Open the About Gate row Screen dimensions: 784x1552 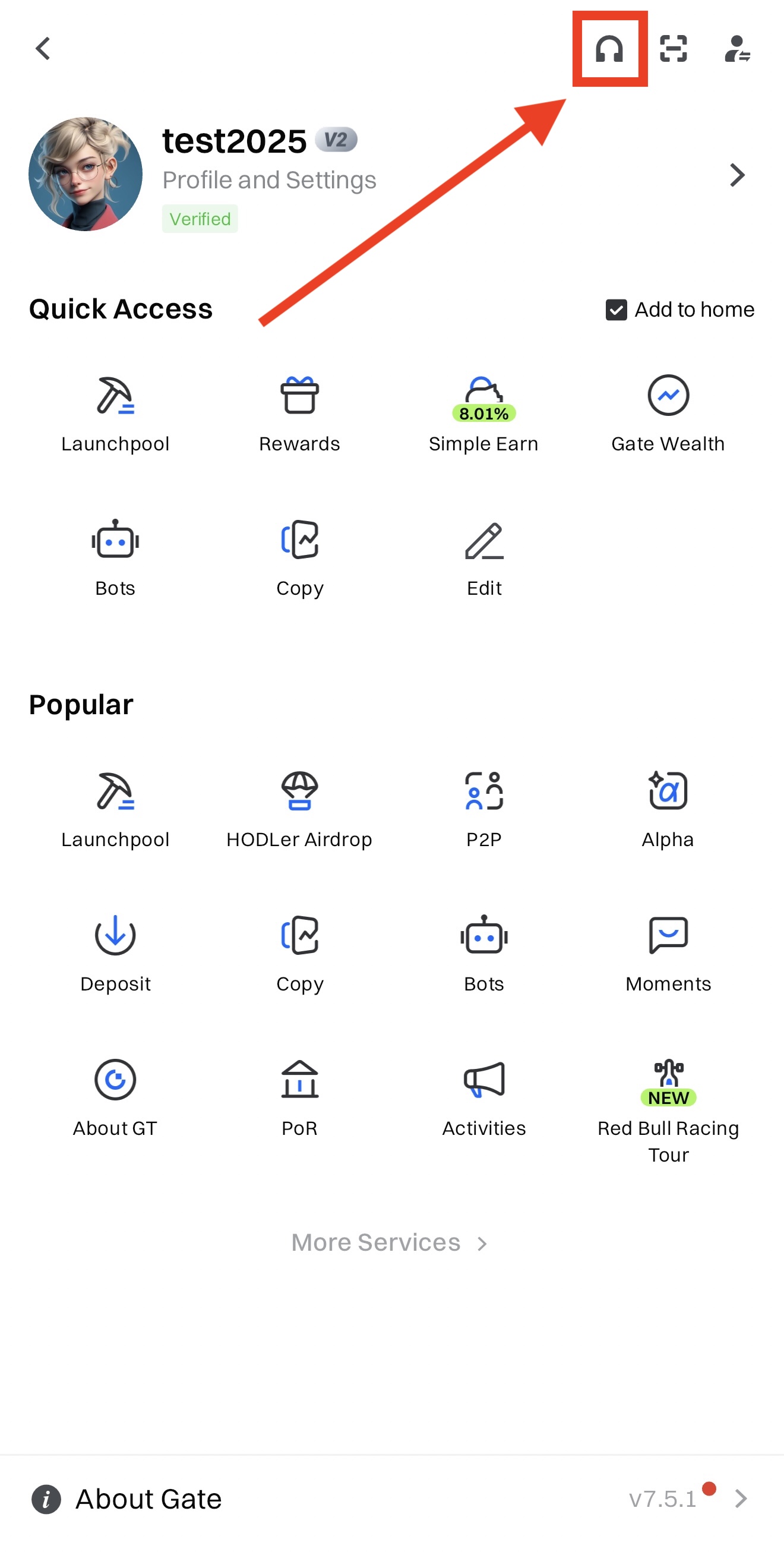click(391, 1499)
